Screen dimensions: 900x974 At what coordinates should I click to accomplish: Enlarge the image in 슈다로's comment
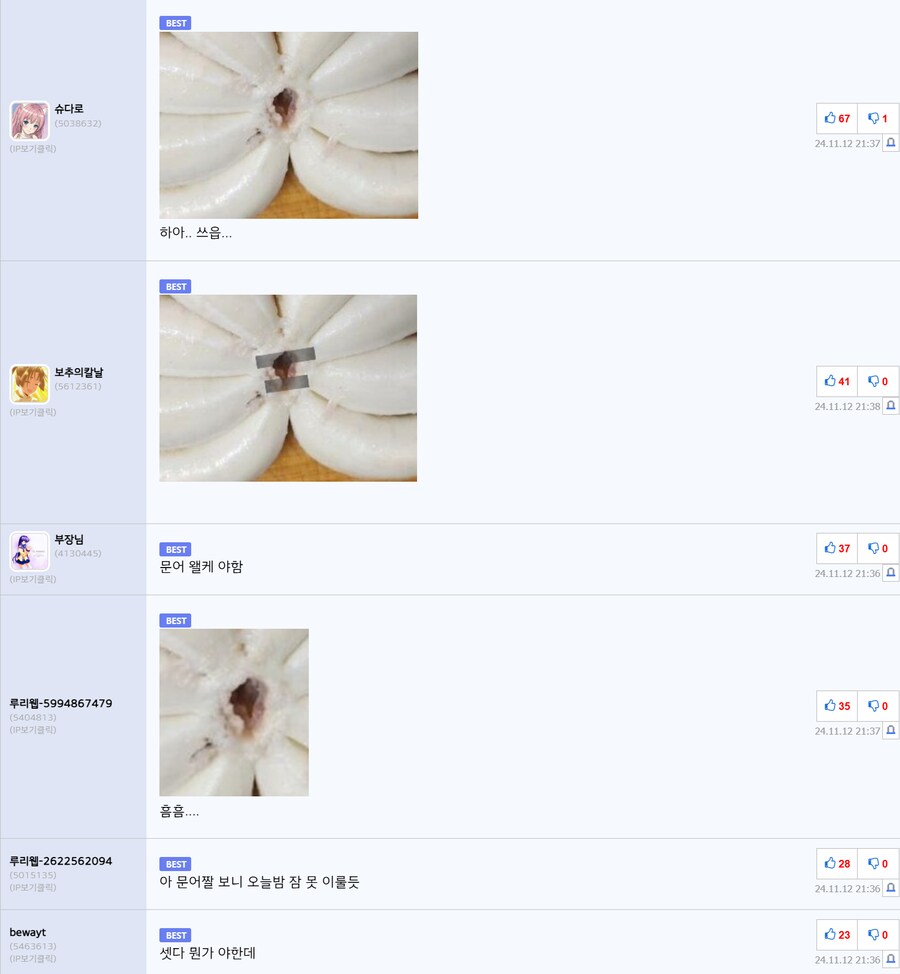[x=288, y=125]
